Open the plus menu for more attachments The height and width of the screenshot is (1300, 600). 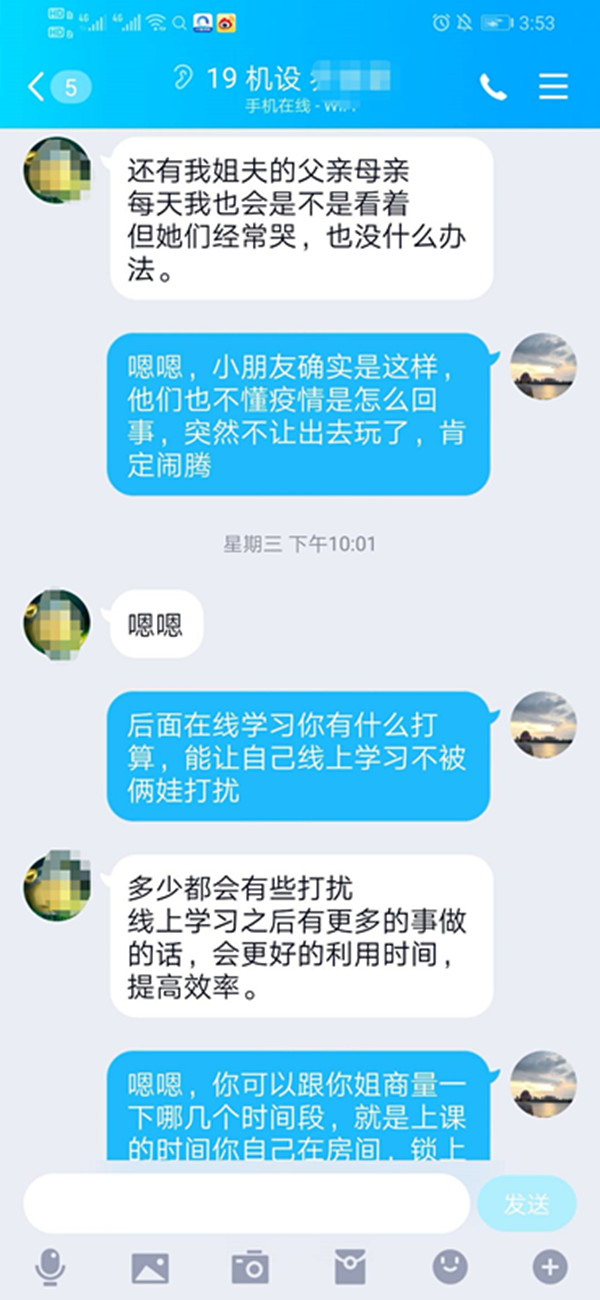(550, 1267)
